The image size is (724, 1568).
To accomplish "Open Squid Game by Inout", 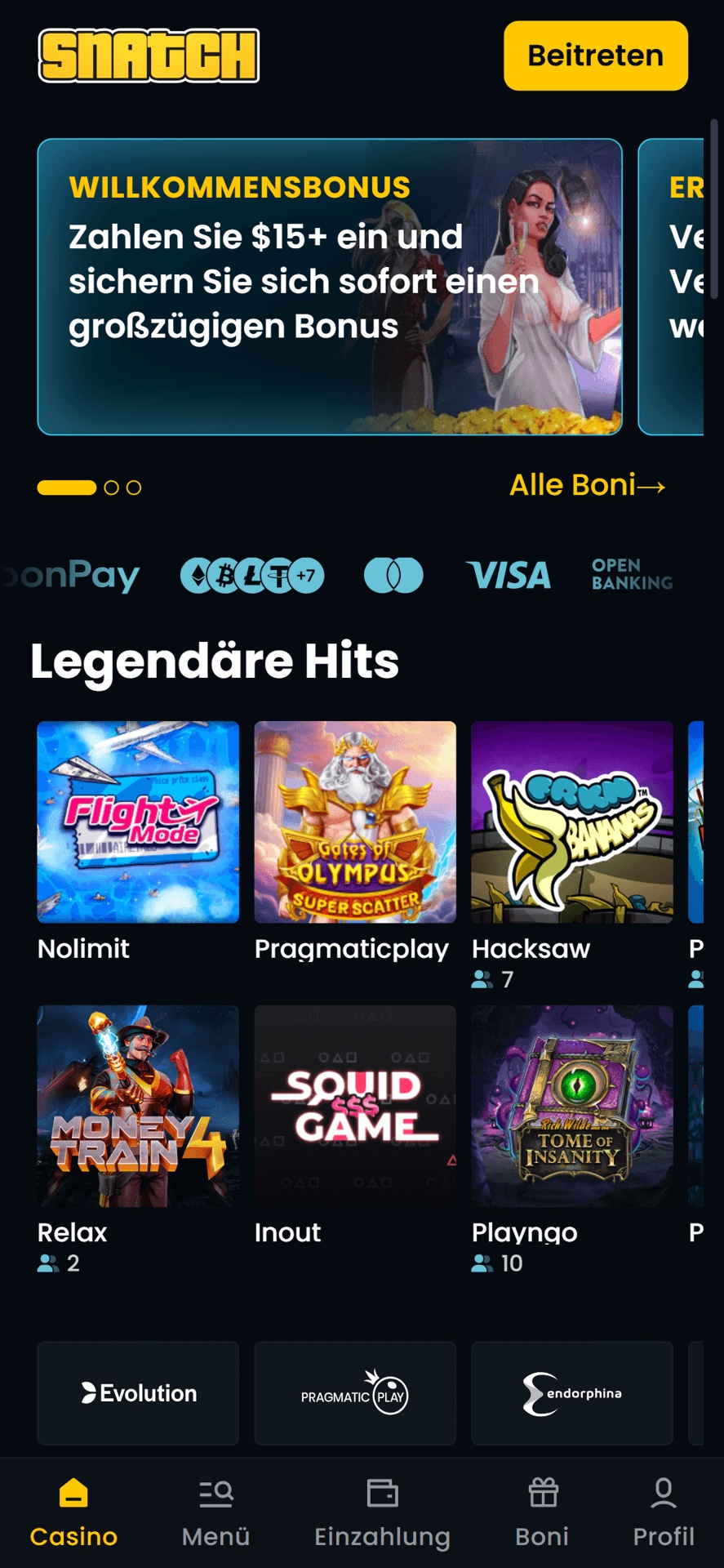I will click(x=355, y=1106).
